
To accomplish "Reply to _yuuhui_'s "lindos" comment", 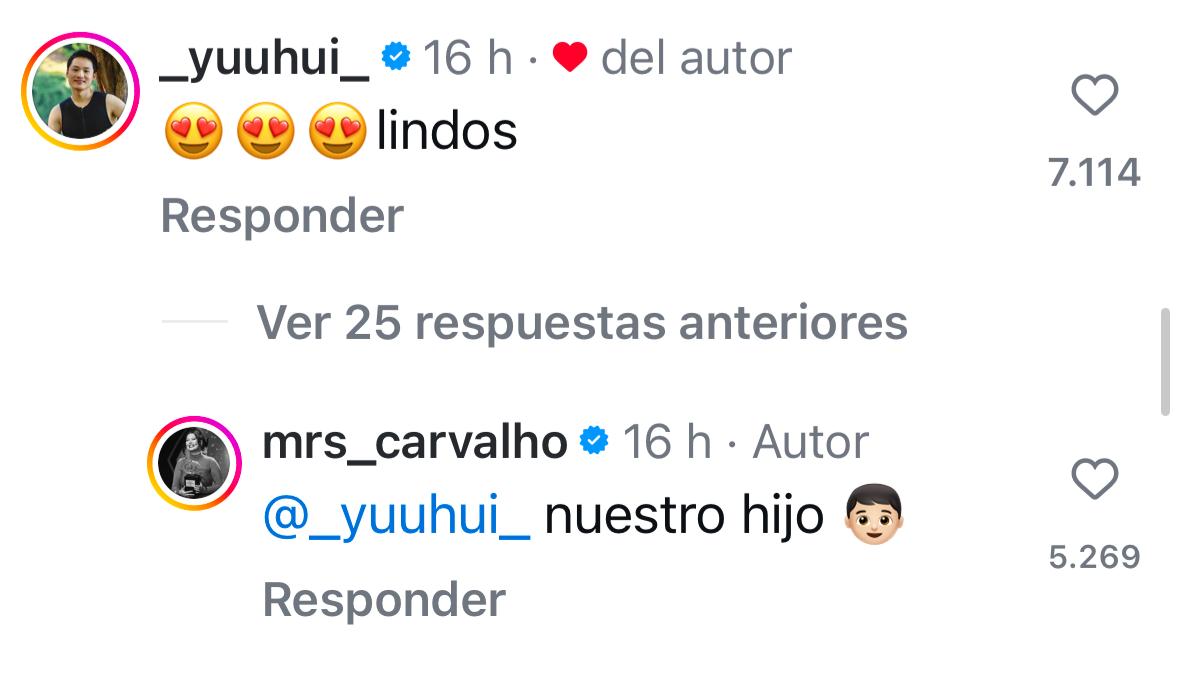I will point(281,216).
